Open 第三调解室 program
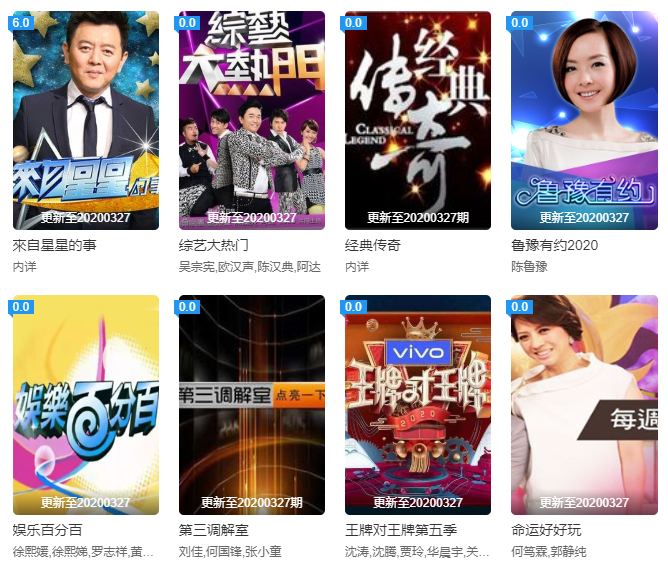Image resolution: width=668 pixels, height=571 pixels. pos(251,405)
